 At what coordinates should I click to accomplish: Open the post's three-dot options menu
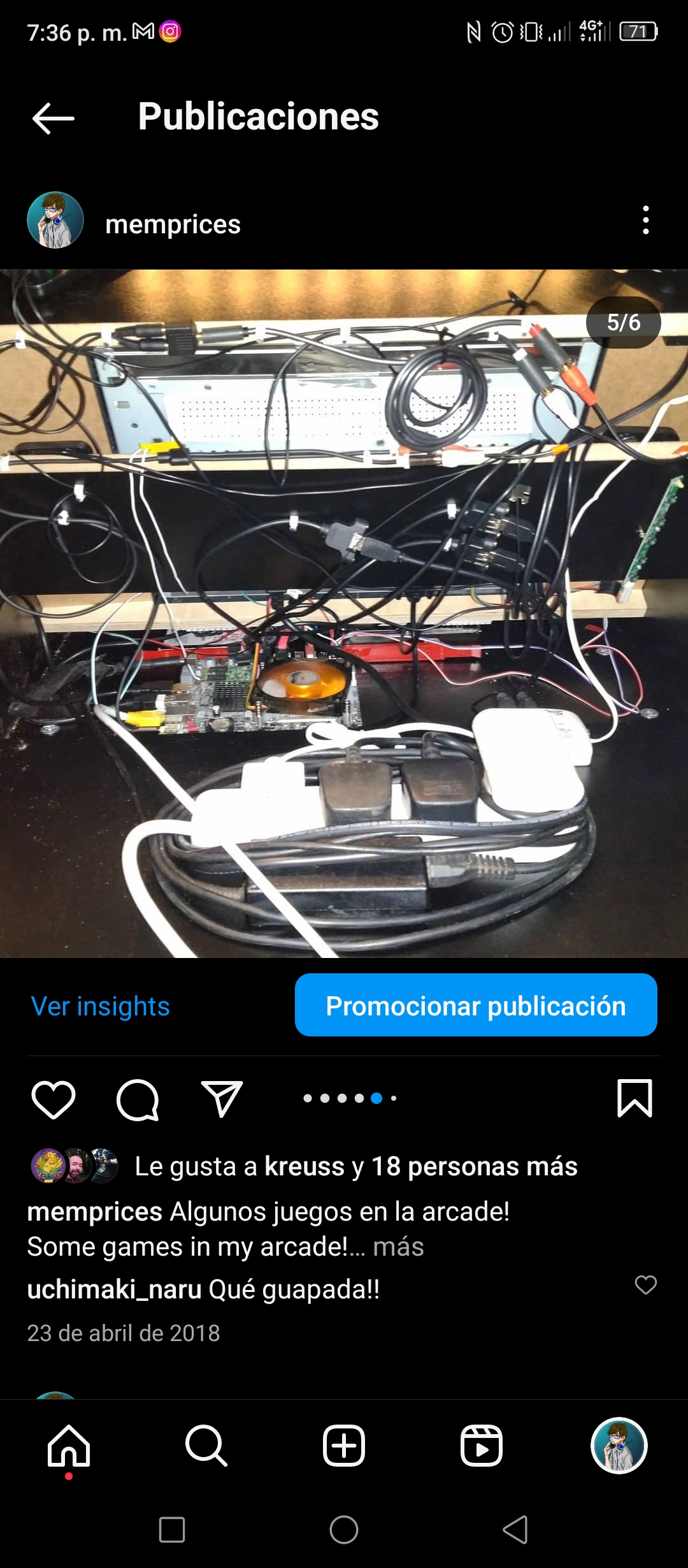click(646, 220)
